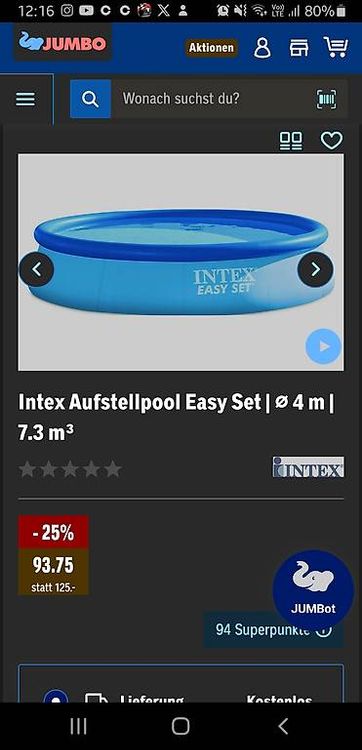362x750 pixels.
Task: Open the user account icon
Action: click(262, 48)
